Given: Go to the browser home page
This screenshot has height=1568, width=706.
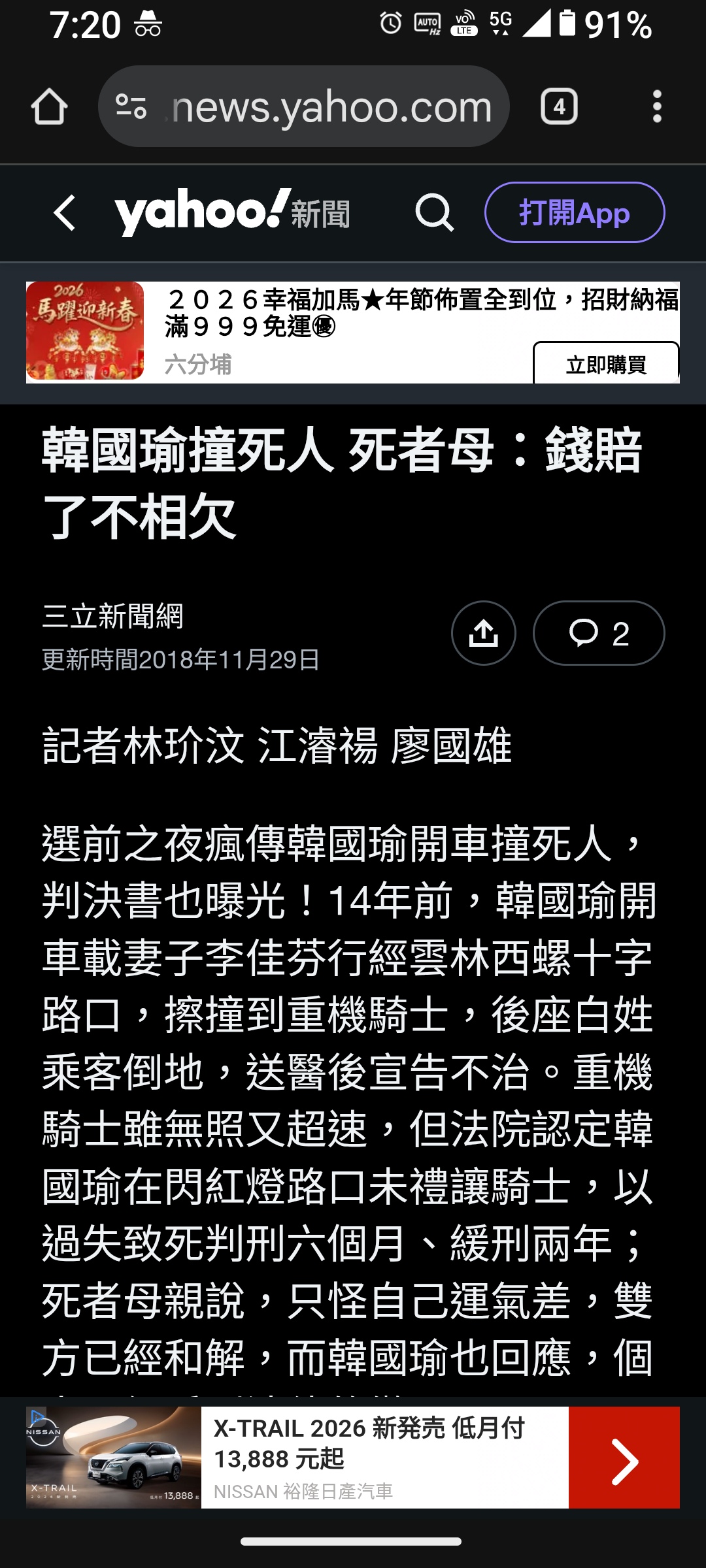Looking at the screenshot, I should (49, 106).
